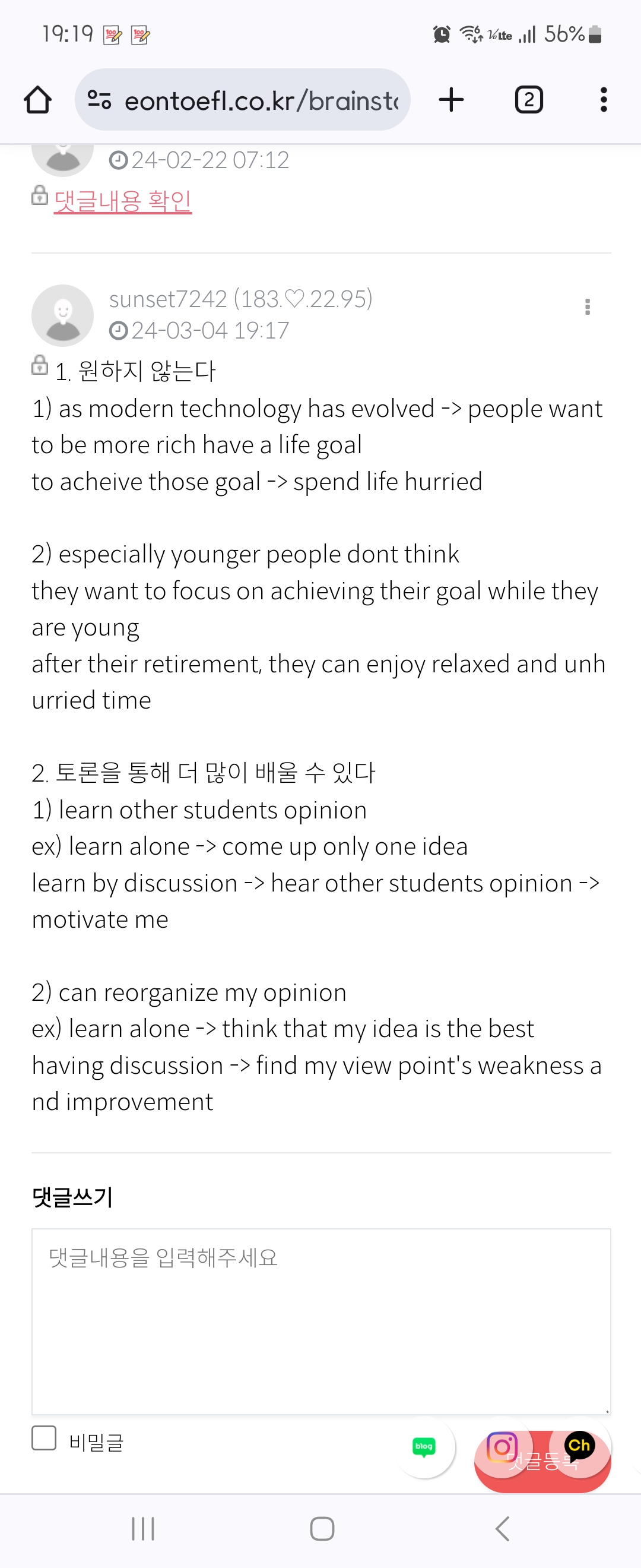The image size is (641, 1568).
Task: Go back using the system back button
Action: pyautogui.click(x=502, y=1528)
